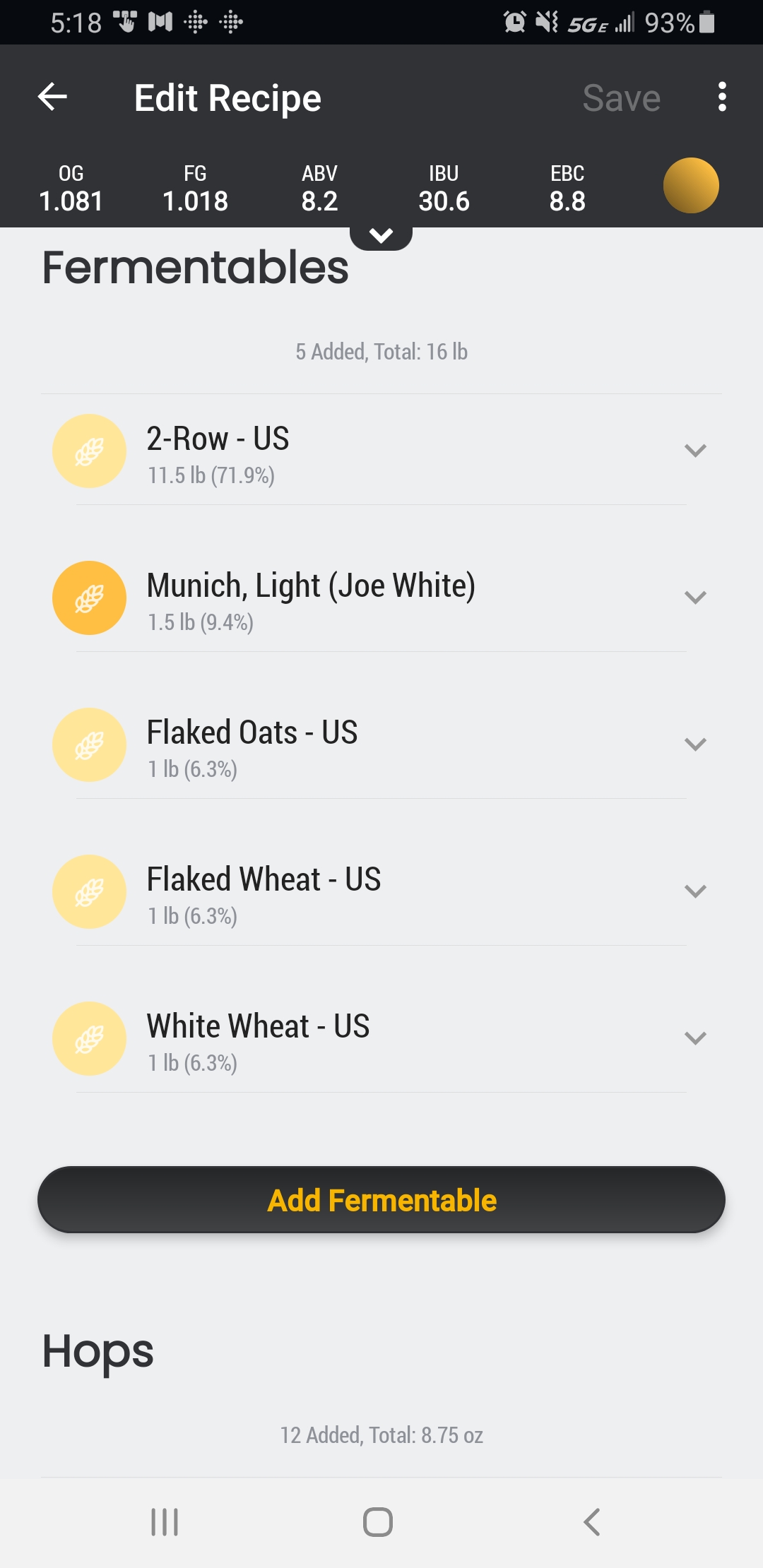Open the Munich, Light (Joe White) row
Image resolution: width=763 pixels, height=1568 pixels.
point(381,598)
